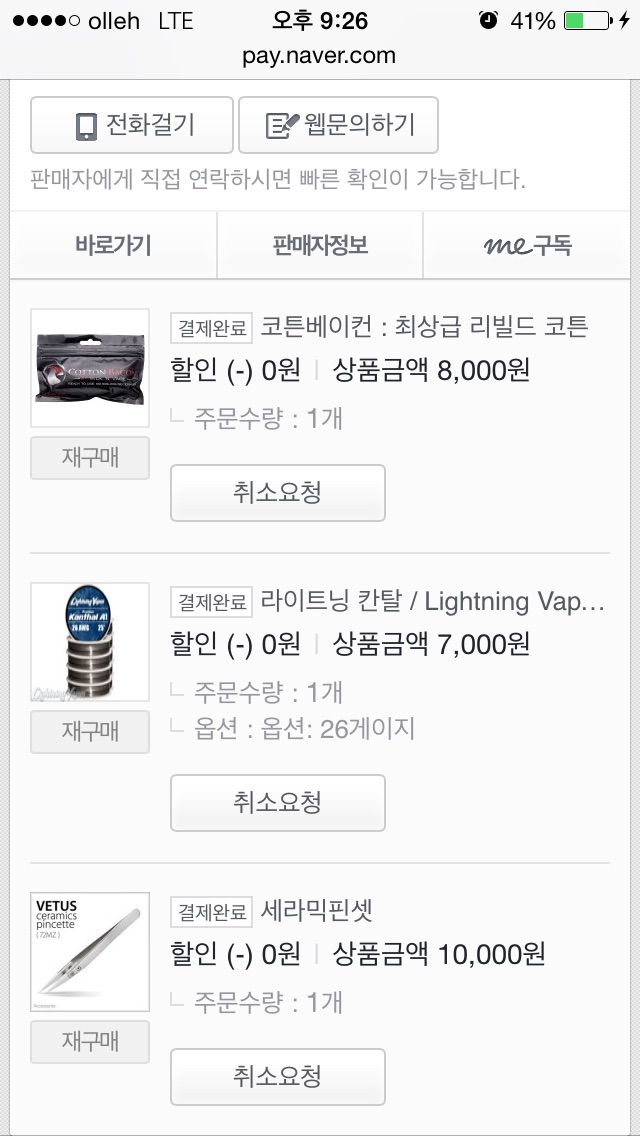
Task: Open the 라이트닝 칸탈 Lightning Vapes title link
Action: coord(433,601)
